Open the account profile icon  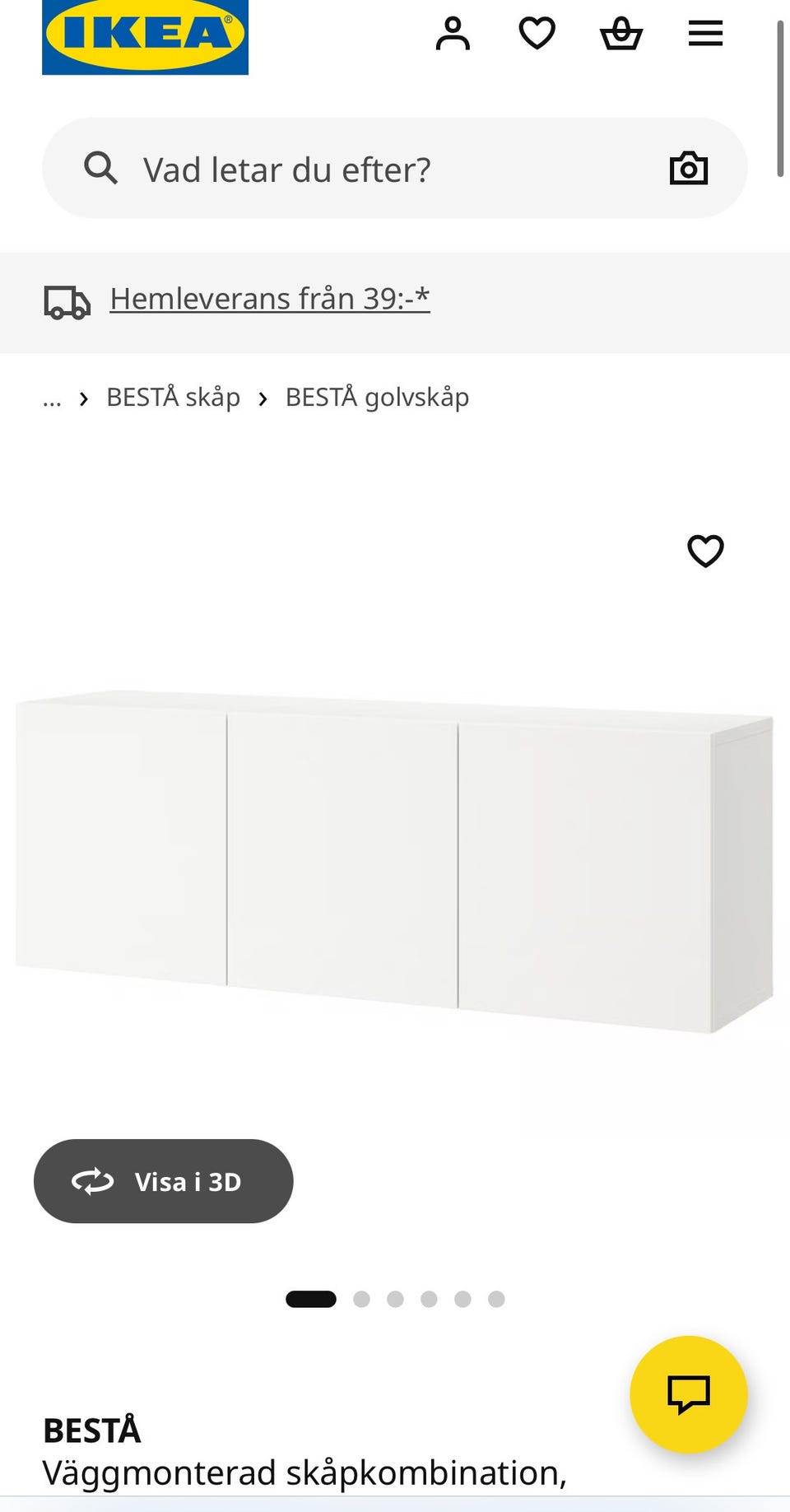[x=453, y=34]
